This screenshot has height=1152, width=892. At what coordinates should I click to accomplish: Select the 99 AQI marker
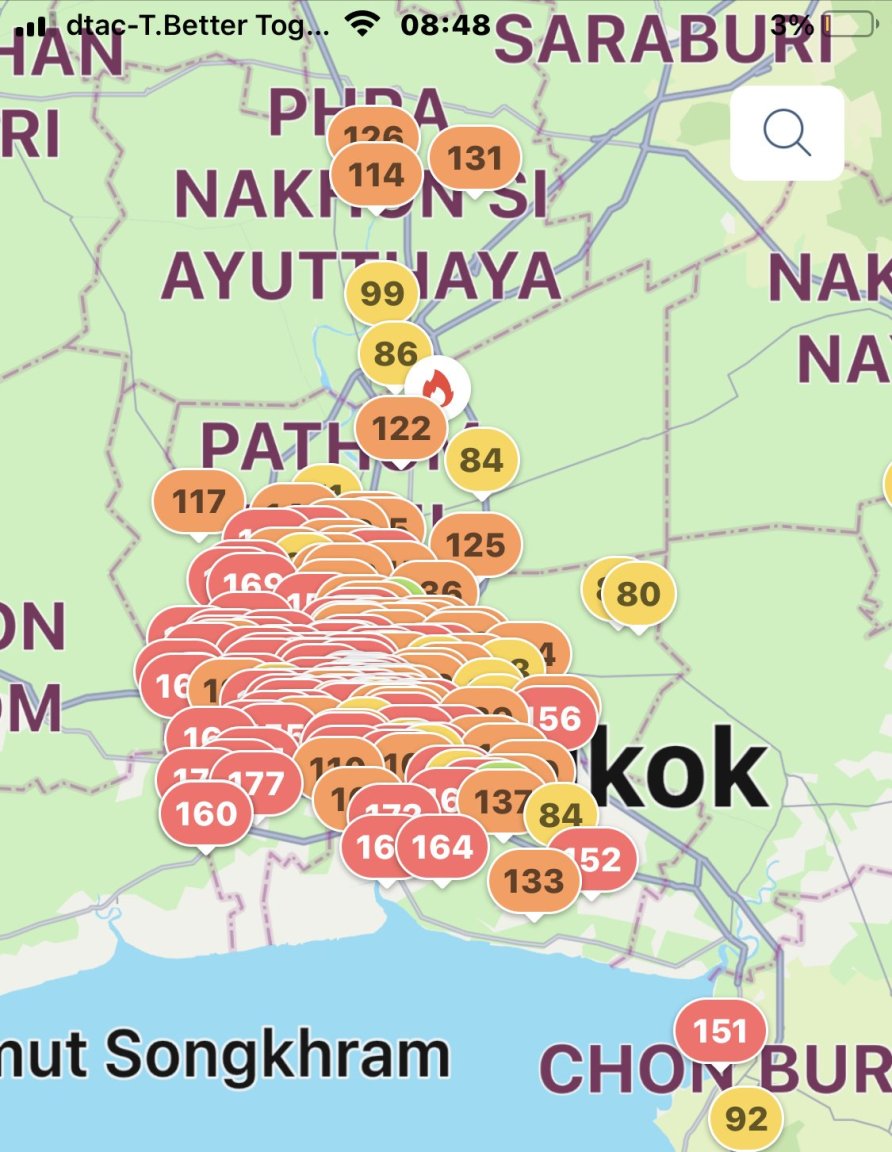click(x=381, y=294)
